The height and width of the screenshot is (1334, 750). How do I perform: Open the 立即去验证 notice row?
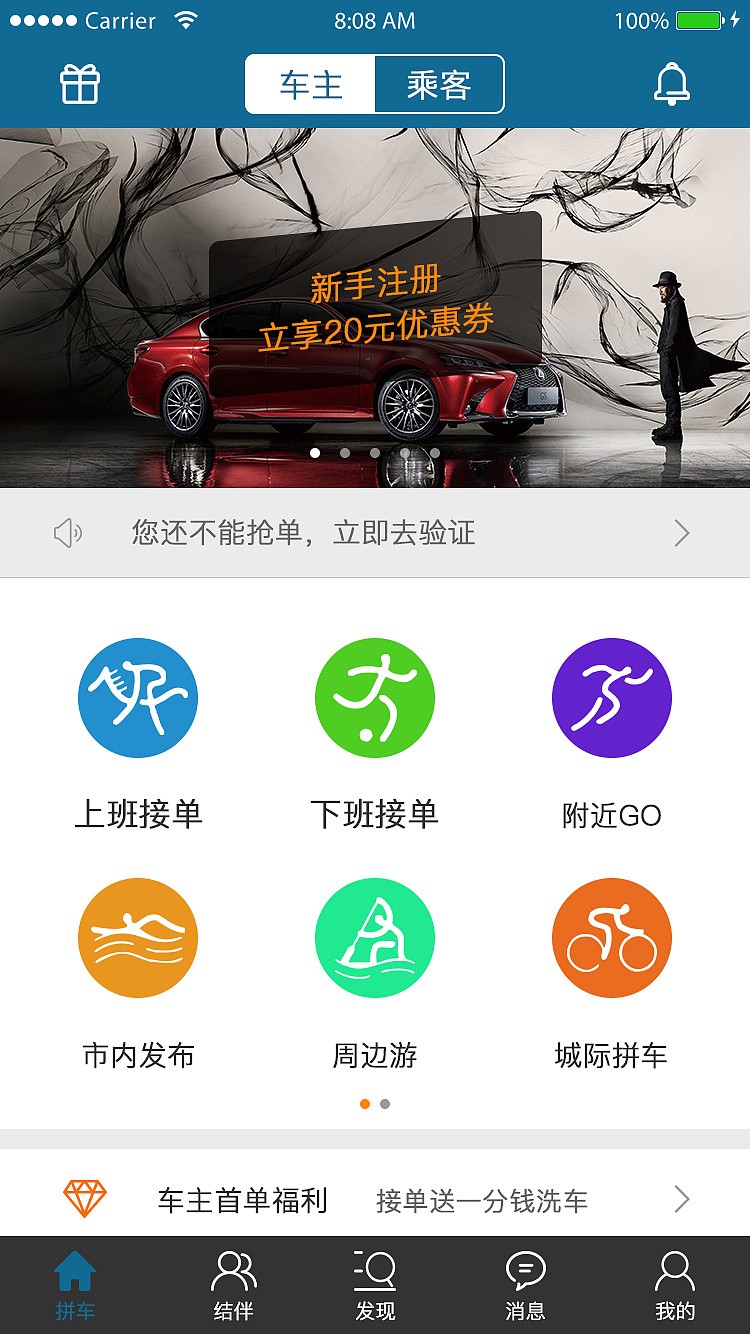click(x=375, y=533)
